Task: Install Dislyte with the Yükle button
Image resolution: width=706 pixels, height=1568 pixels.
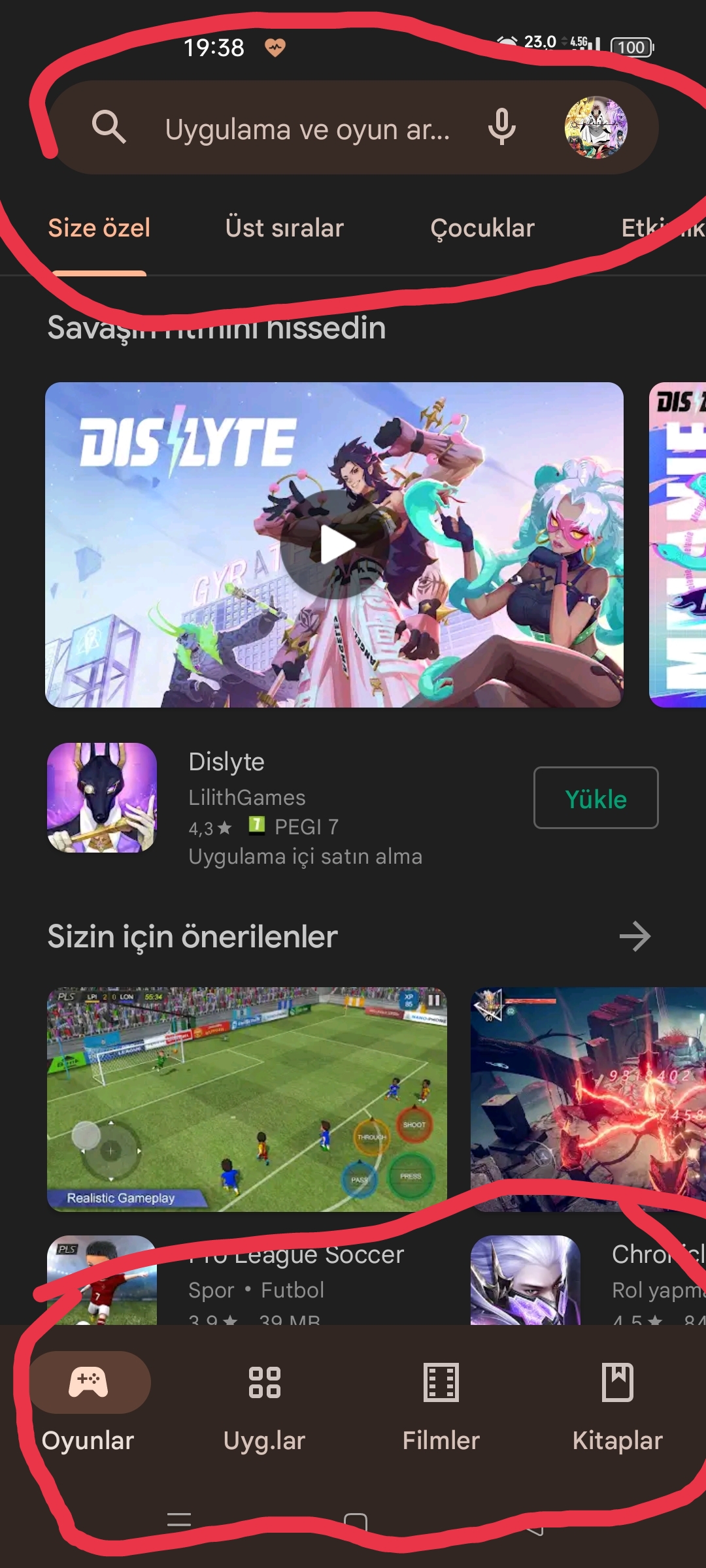Action: pyautogui.click(x=596, y=798)
